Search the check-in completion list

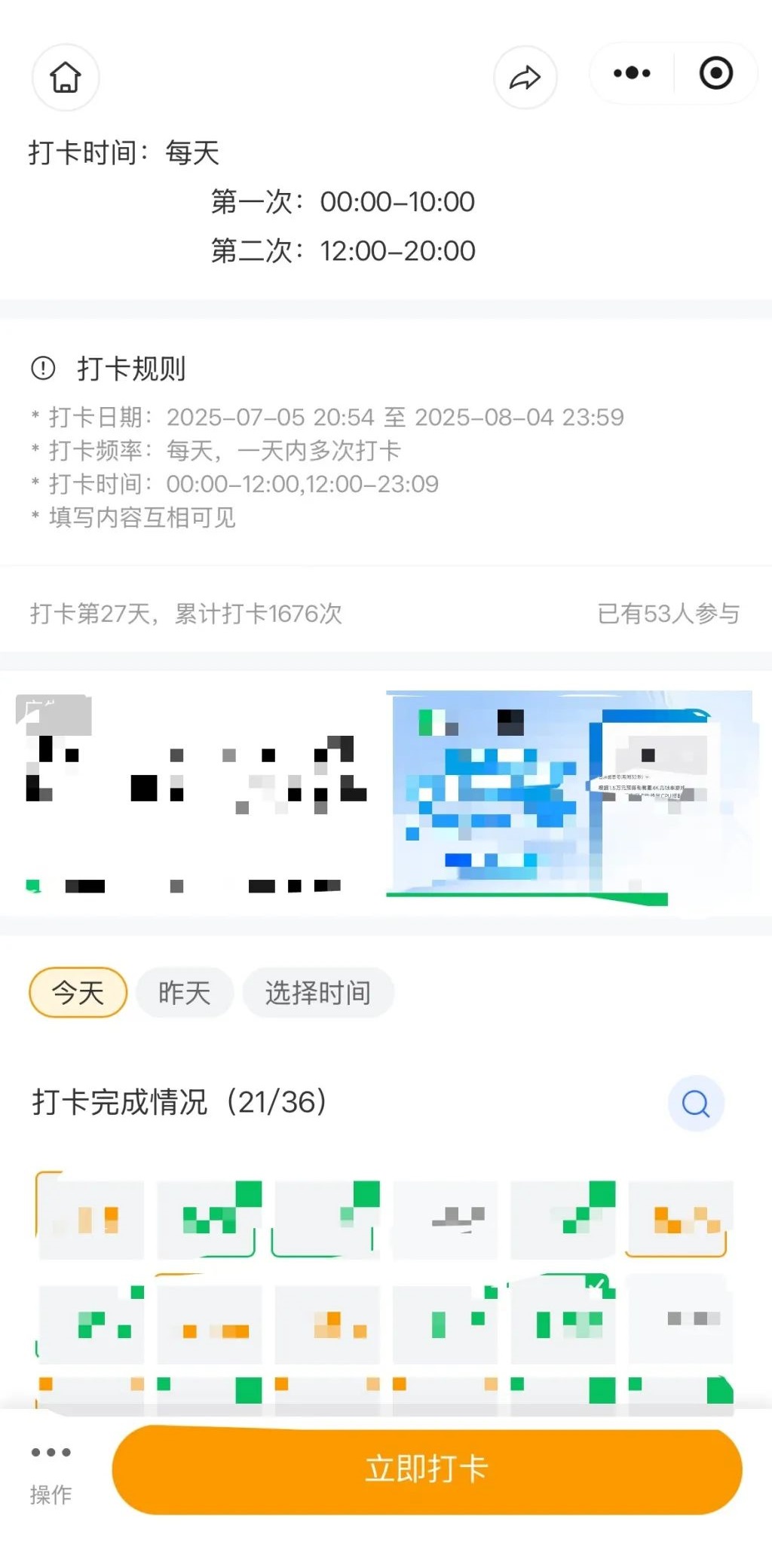click(695, 1103)
